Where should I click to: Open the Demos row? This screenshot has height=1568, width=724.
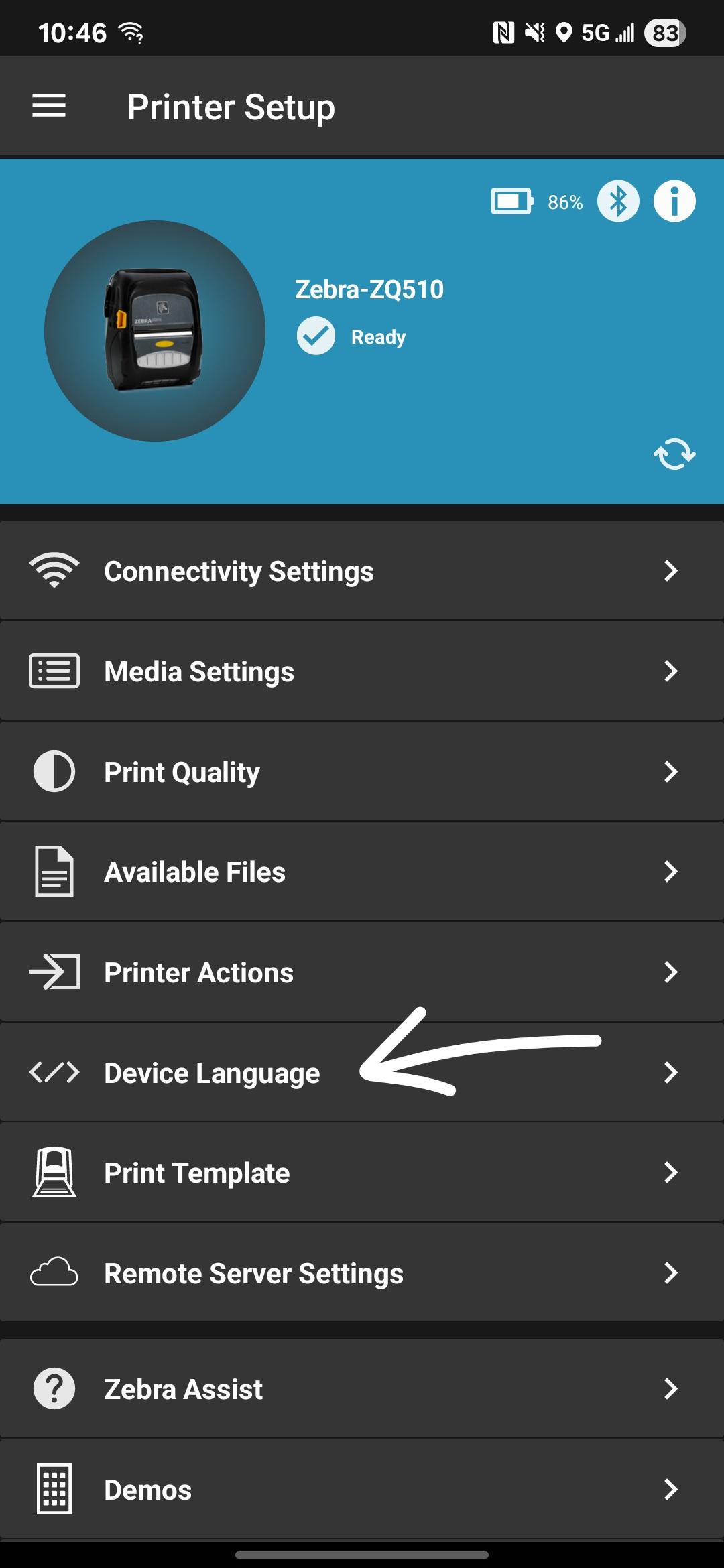[x=362, y=1490]
